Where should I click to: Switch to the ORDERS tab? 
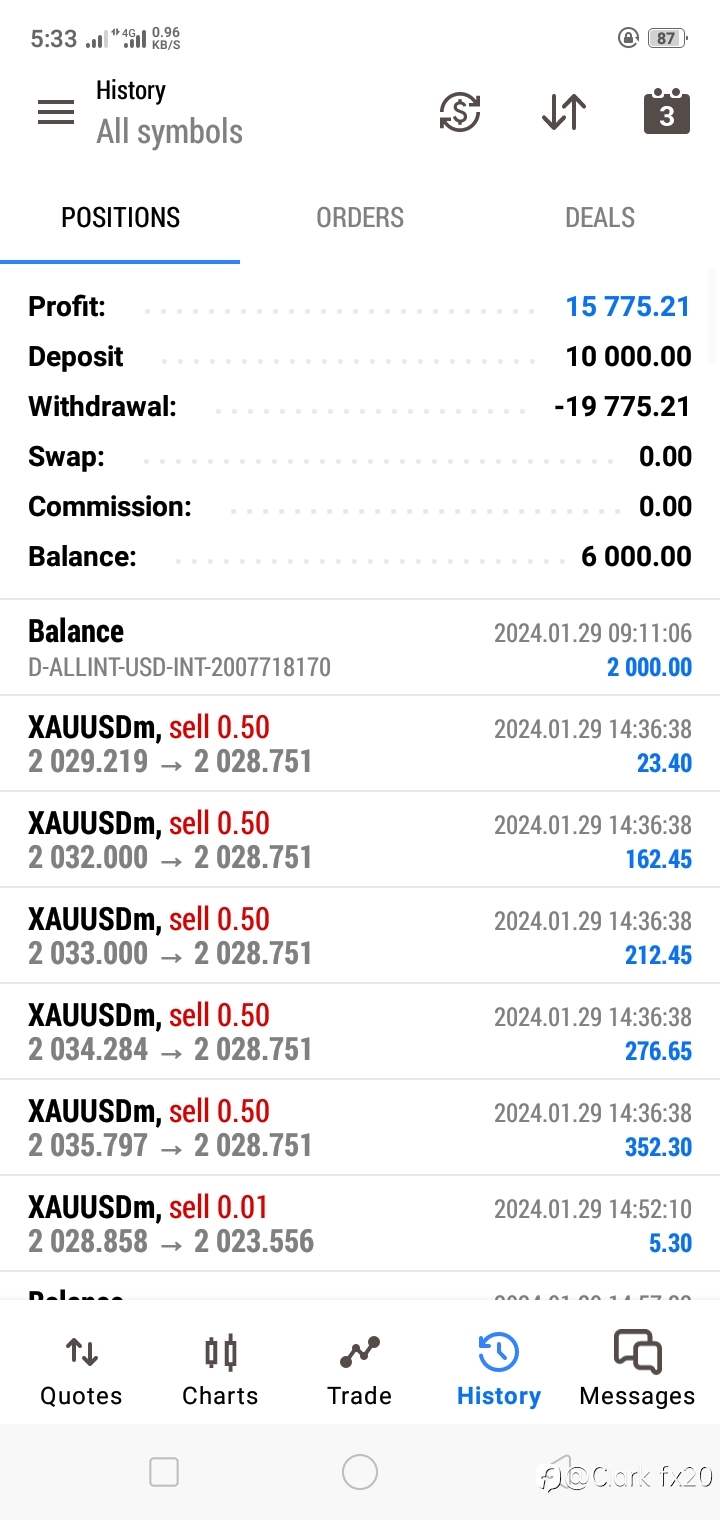pyautogui.click(x=360, y=218)
